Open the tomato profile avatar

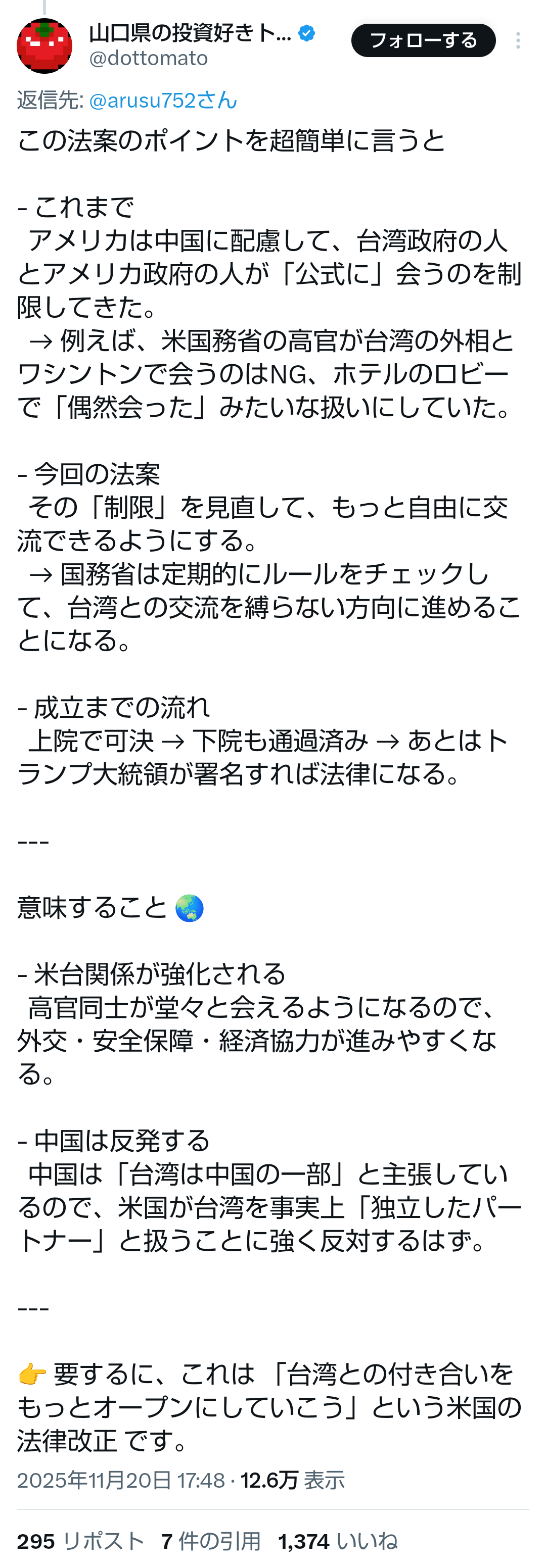pos(44,45)
